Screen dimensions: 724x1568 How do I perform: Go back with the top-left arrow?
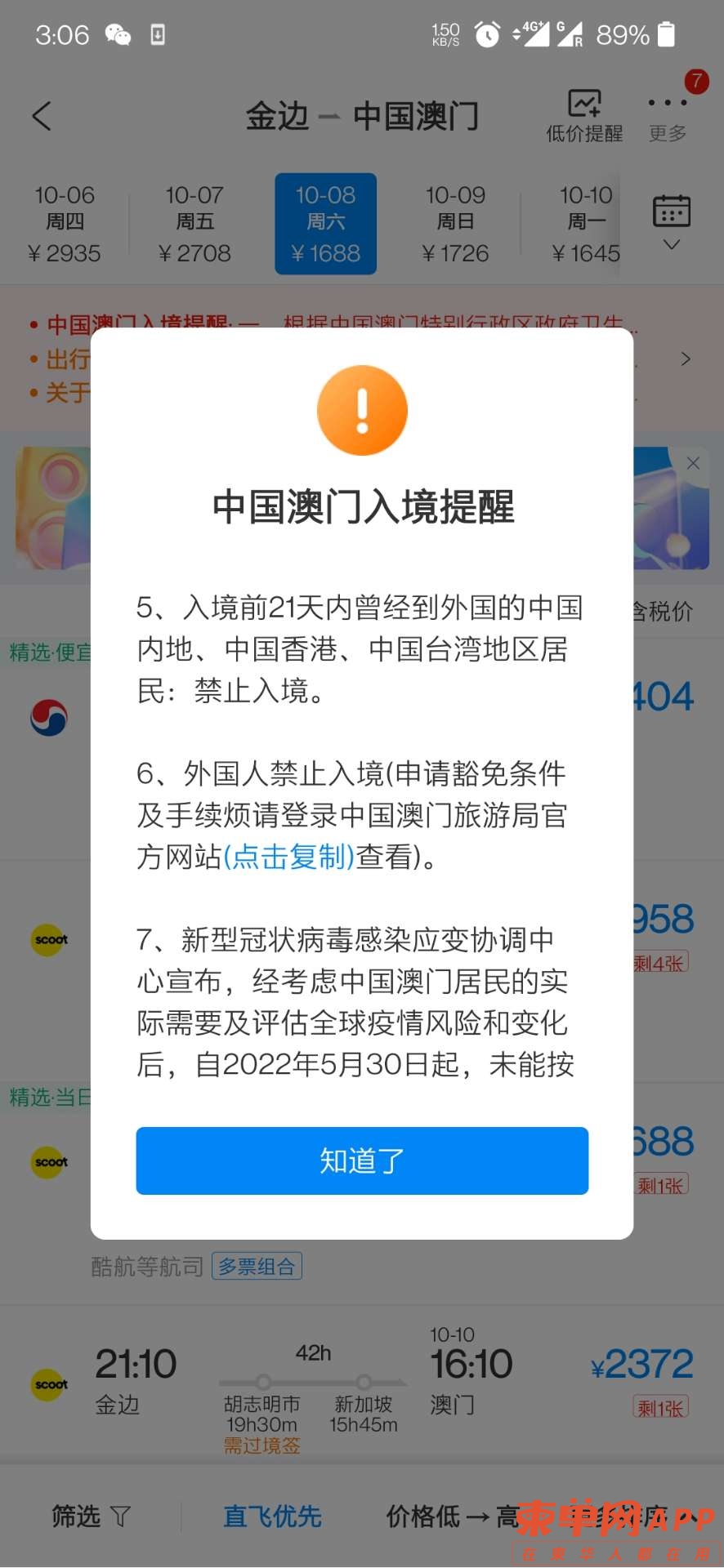(x=42, y=116)
